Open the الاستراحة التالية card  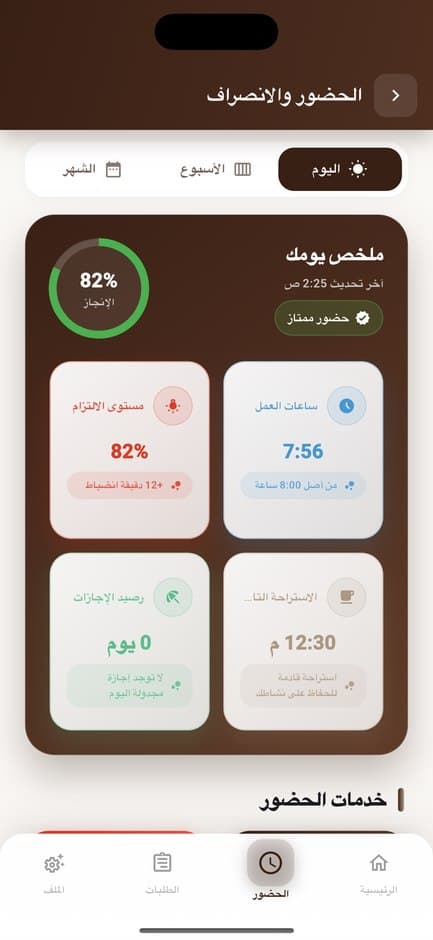(x=303, y=641)
